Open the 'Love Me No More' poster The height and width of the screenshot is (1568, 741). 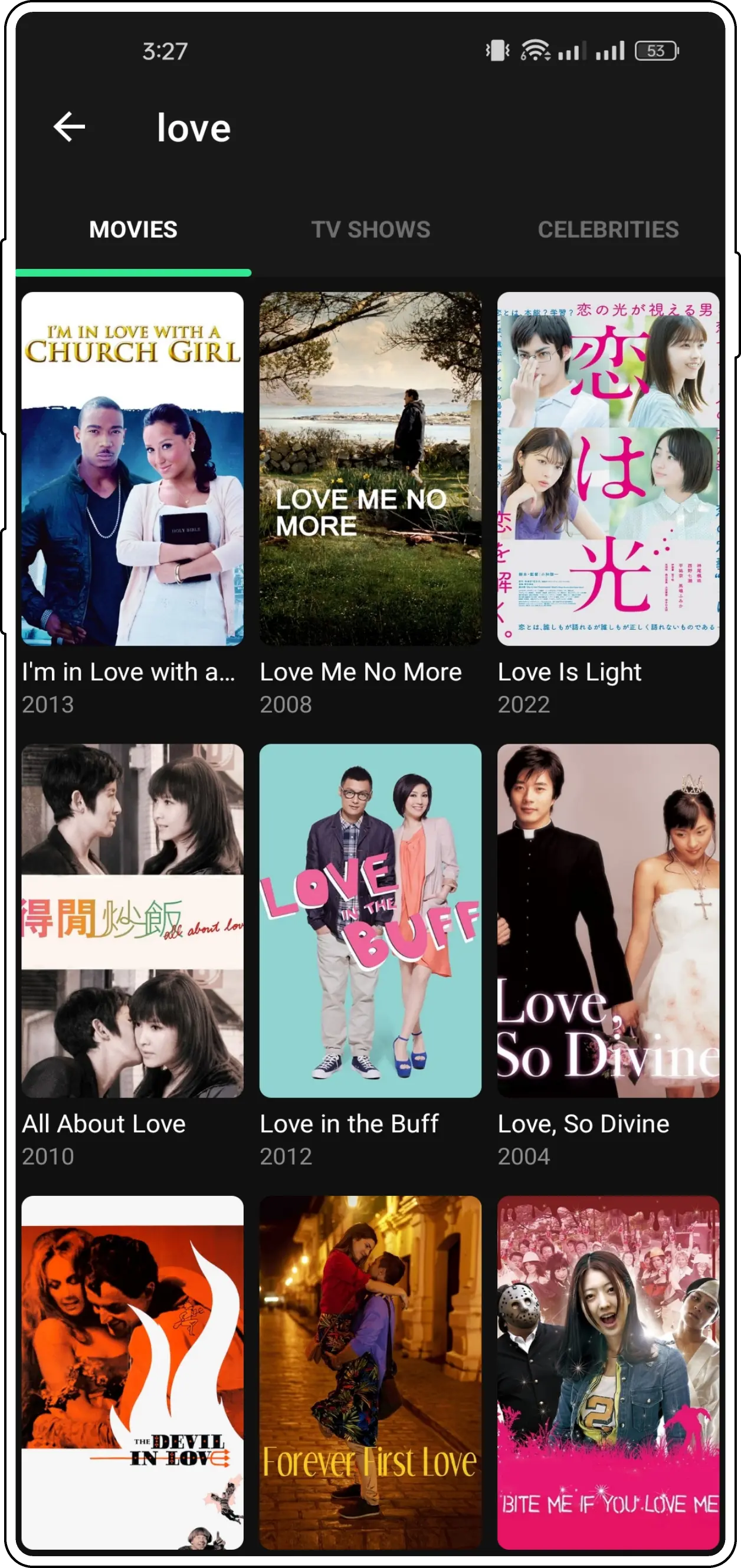[370, 469]
